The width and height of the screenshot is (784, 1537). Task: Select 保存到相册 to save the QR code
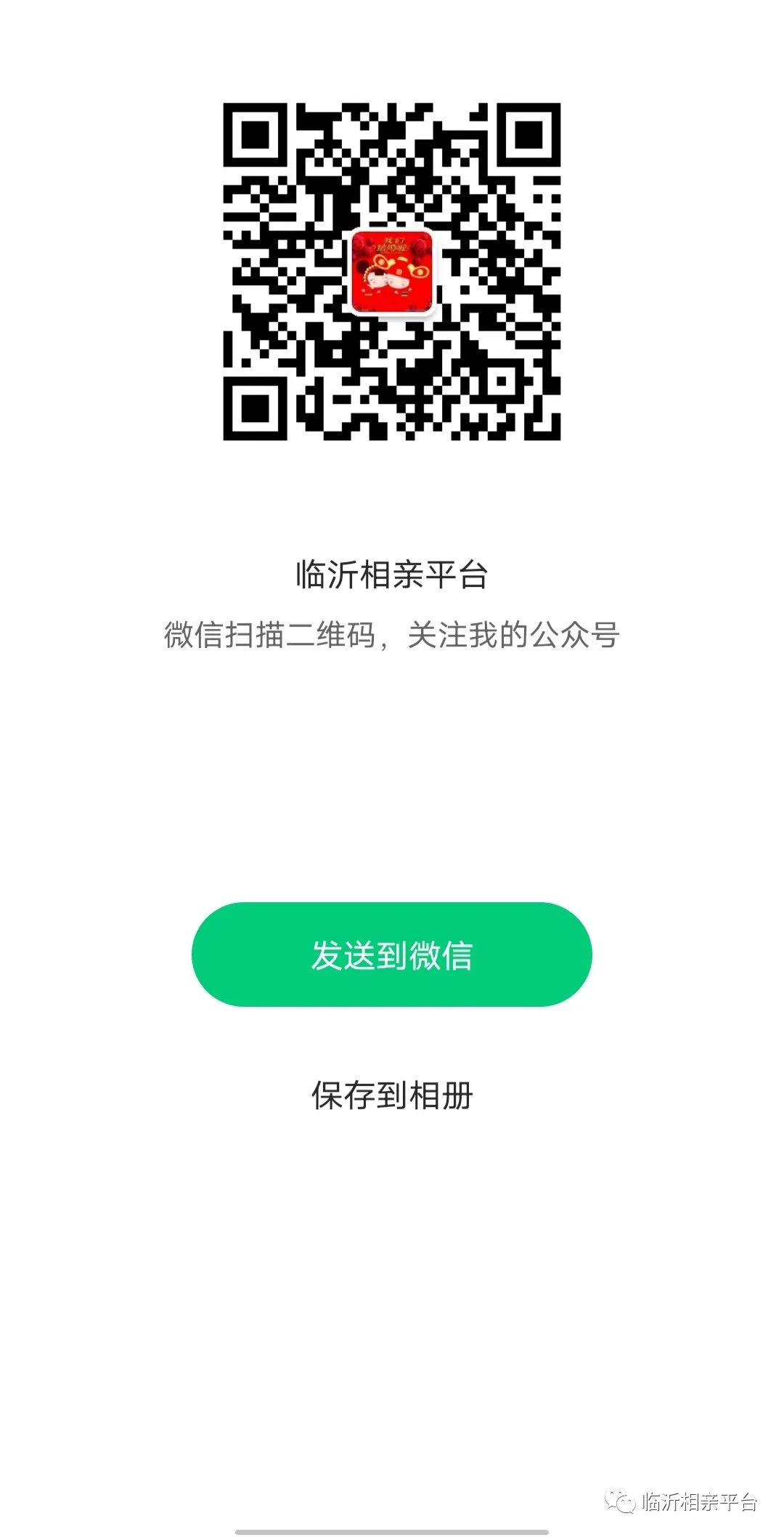392,1095
